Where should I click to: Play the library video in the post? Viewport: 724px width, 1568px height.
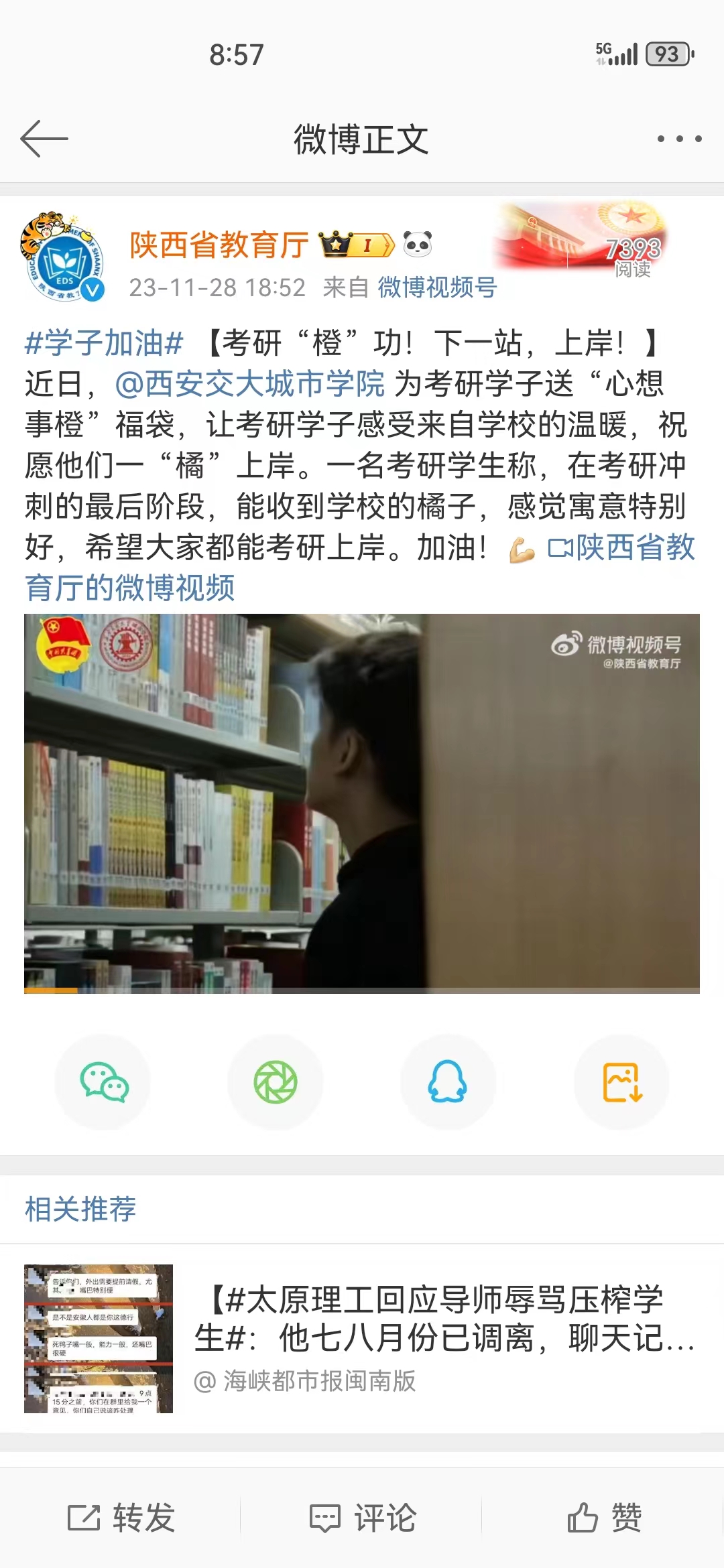362,803
